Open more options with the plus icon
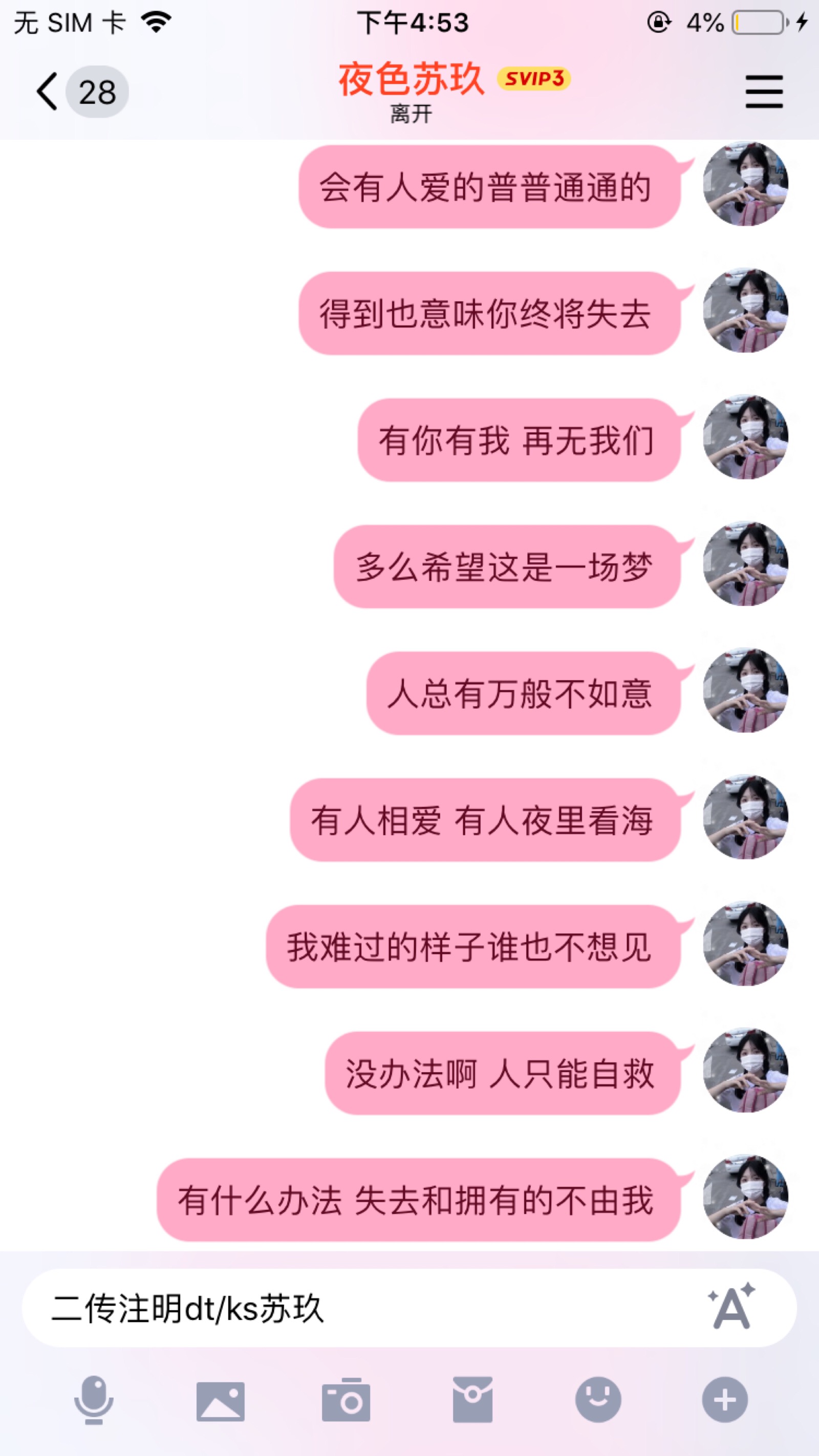 (725, 1400)
